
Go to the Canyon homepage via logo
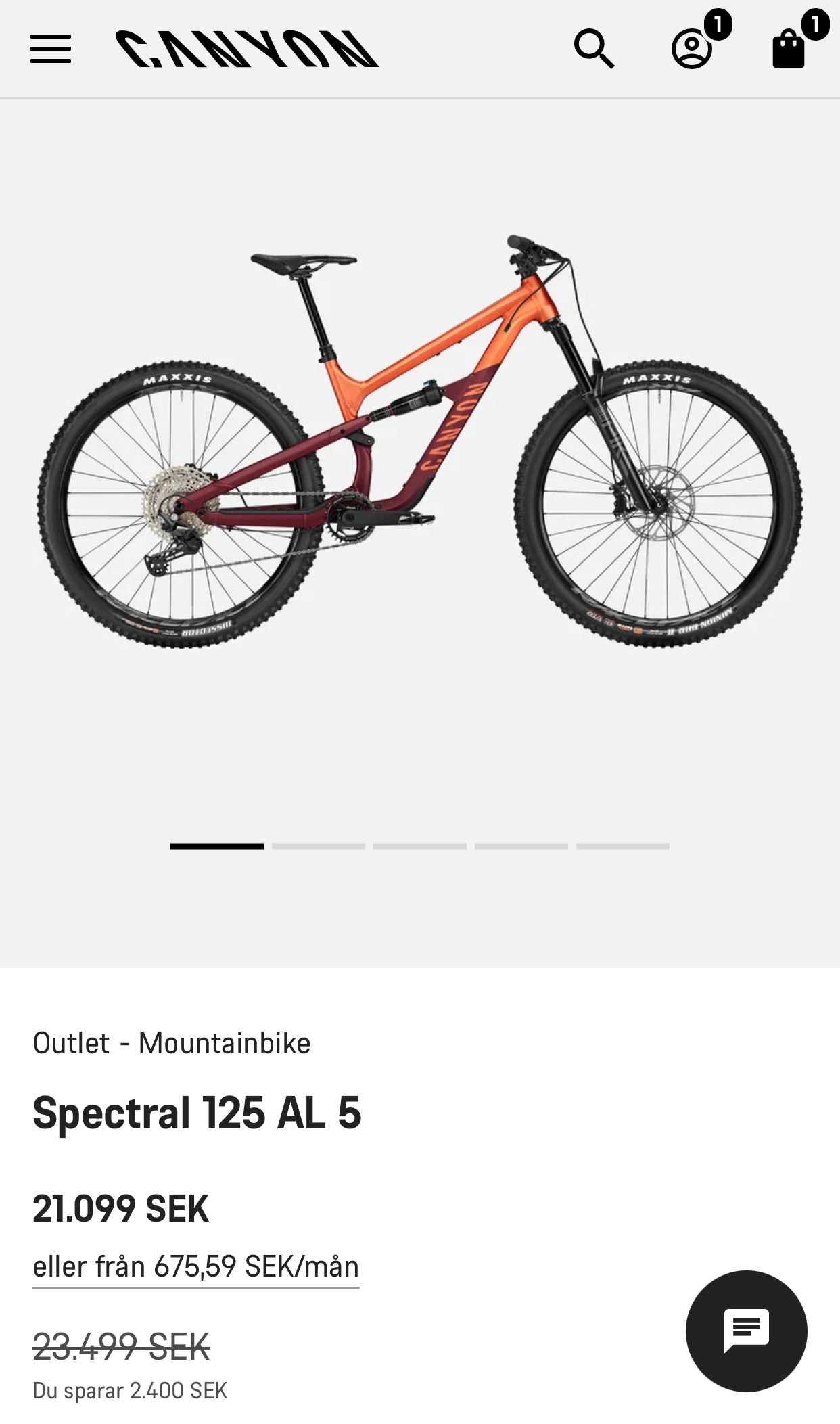247,49
